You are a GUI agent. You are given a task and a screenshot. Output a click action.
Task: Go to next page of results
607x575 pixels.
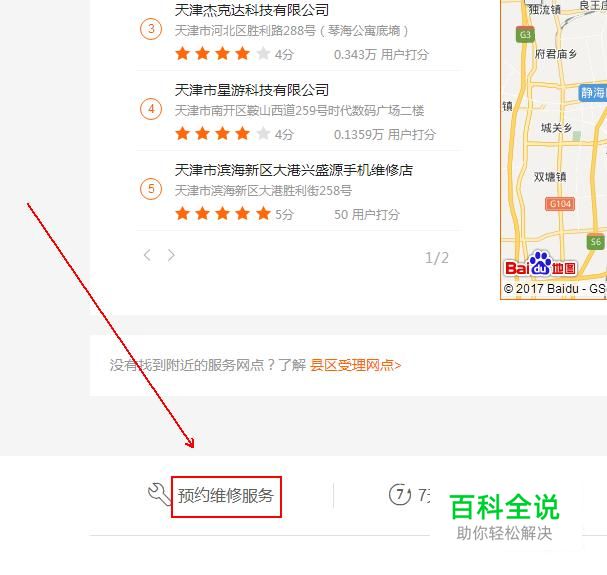click(x=171, y=255)
